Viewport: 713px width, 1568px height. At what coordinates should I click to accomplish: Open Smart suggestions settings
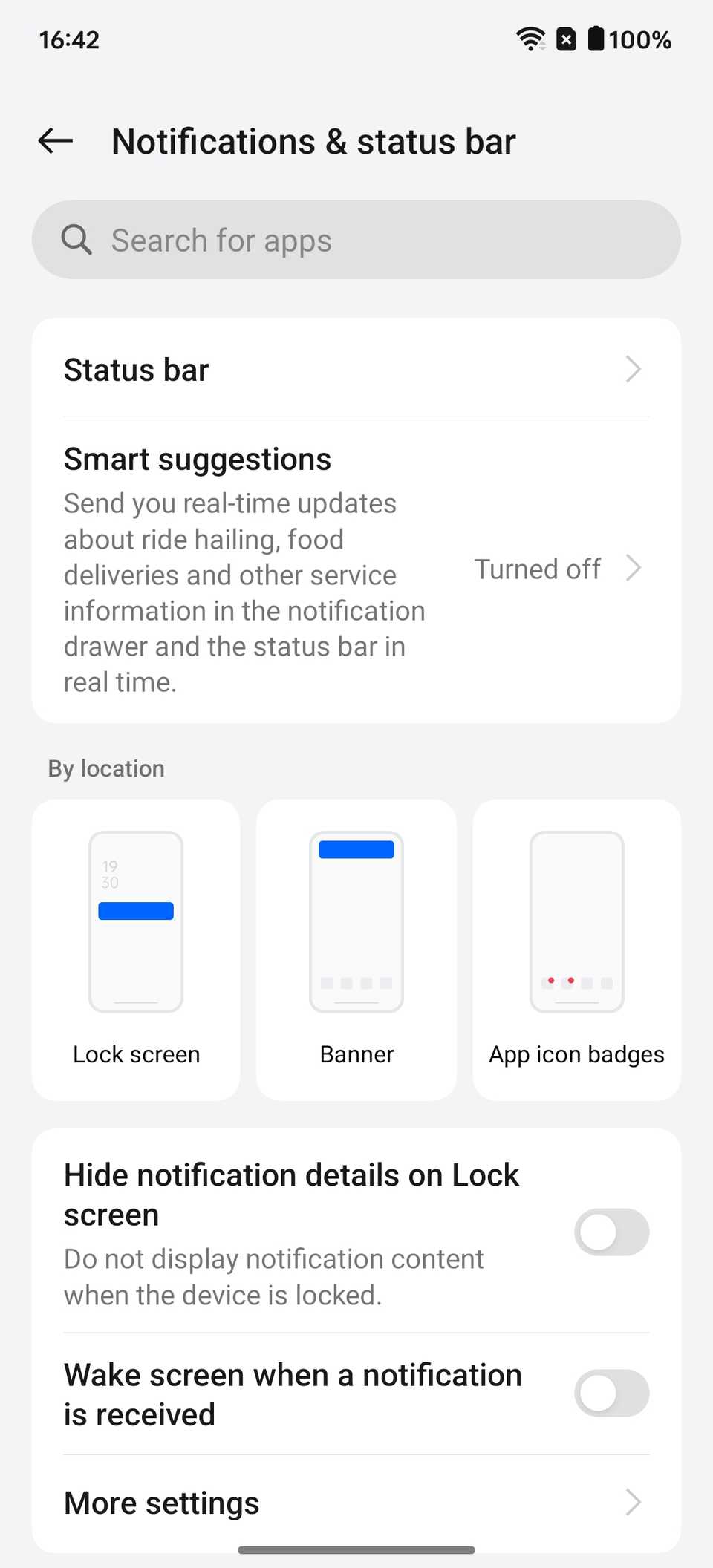(x=356, y=569)
